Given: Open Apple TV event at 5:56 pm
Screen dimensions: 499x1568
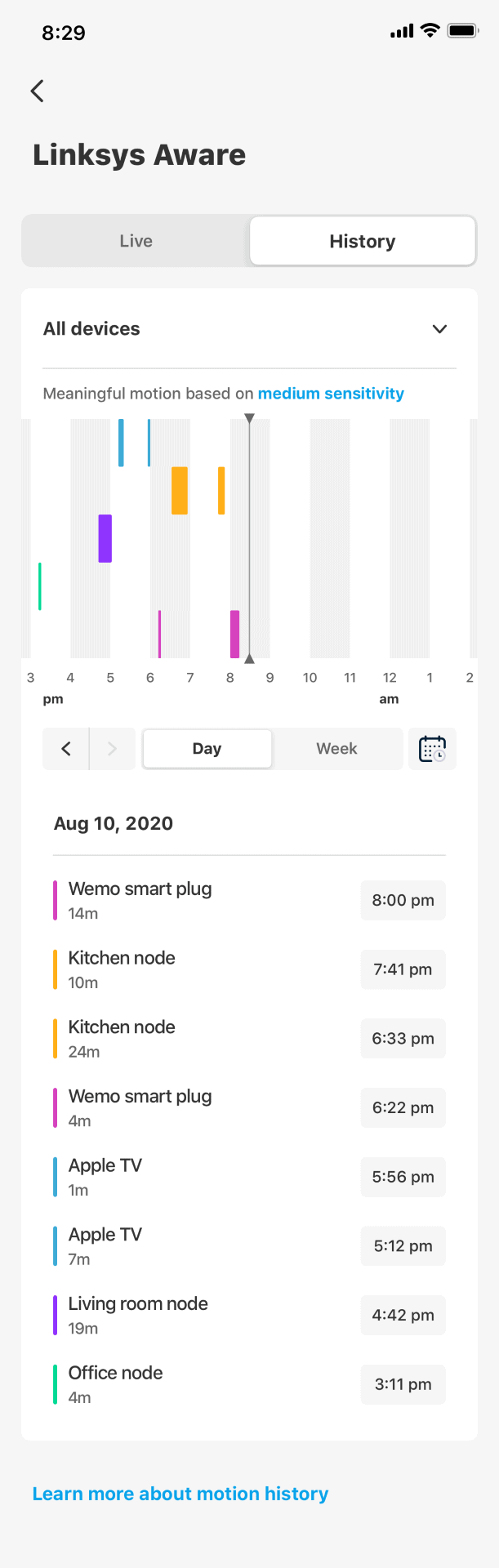Looking at the screenshot, I should click(x=249, y=1177).
